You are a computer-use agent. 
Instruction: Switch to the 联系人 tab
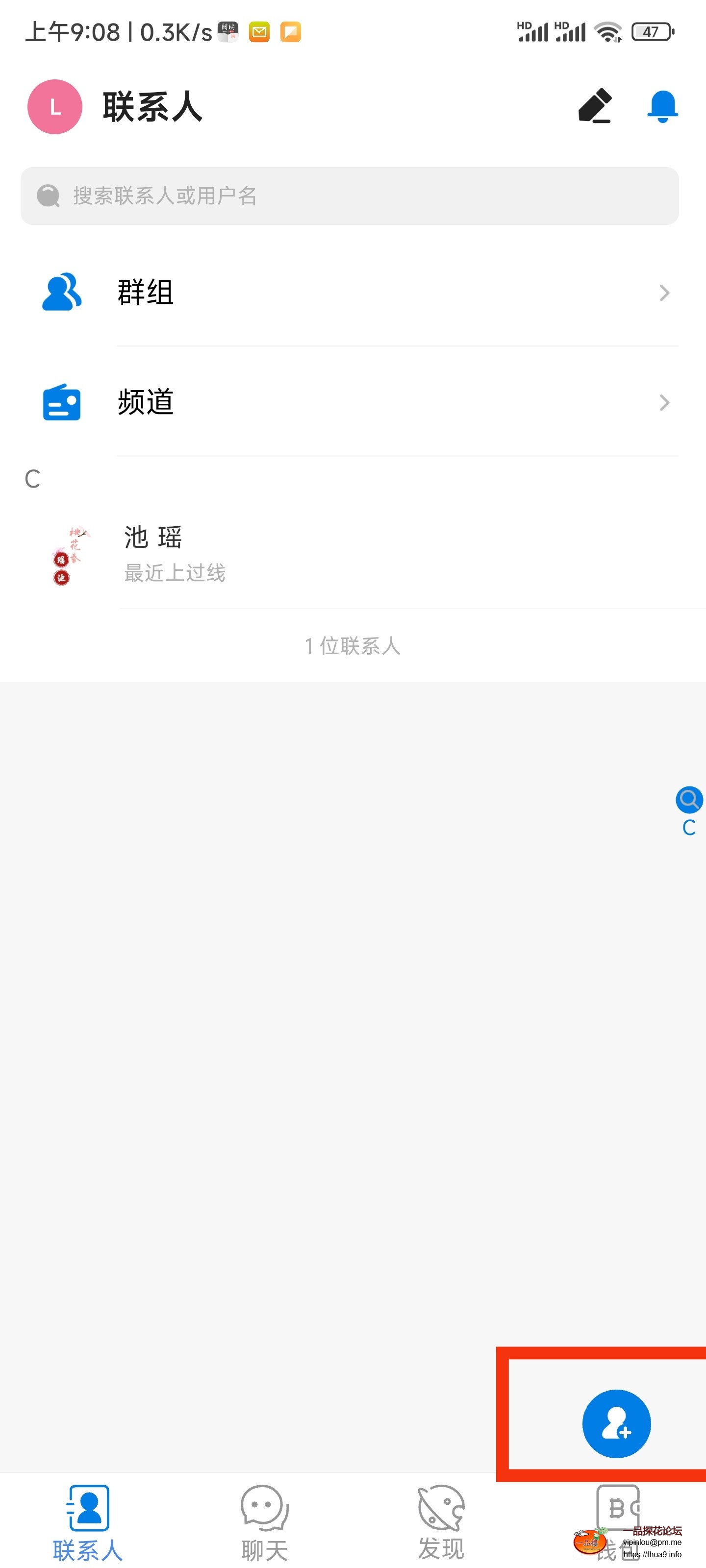[x=88, y=1522]
